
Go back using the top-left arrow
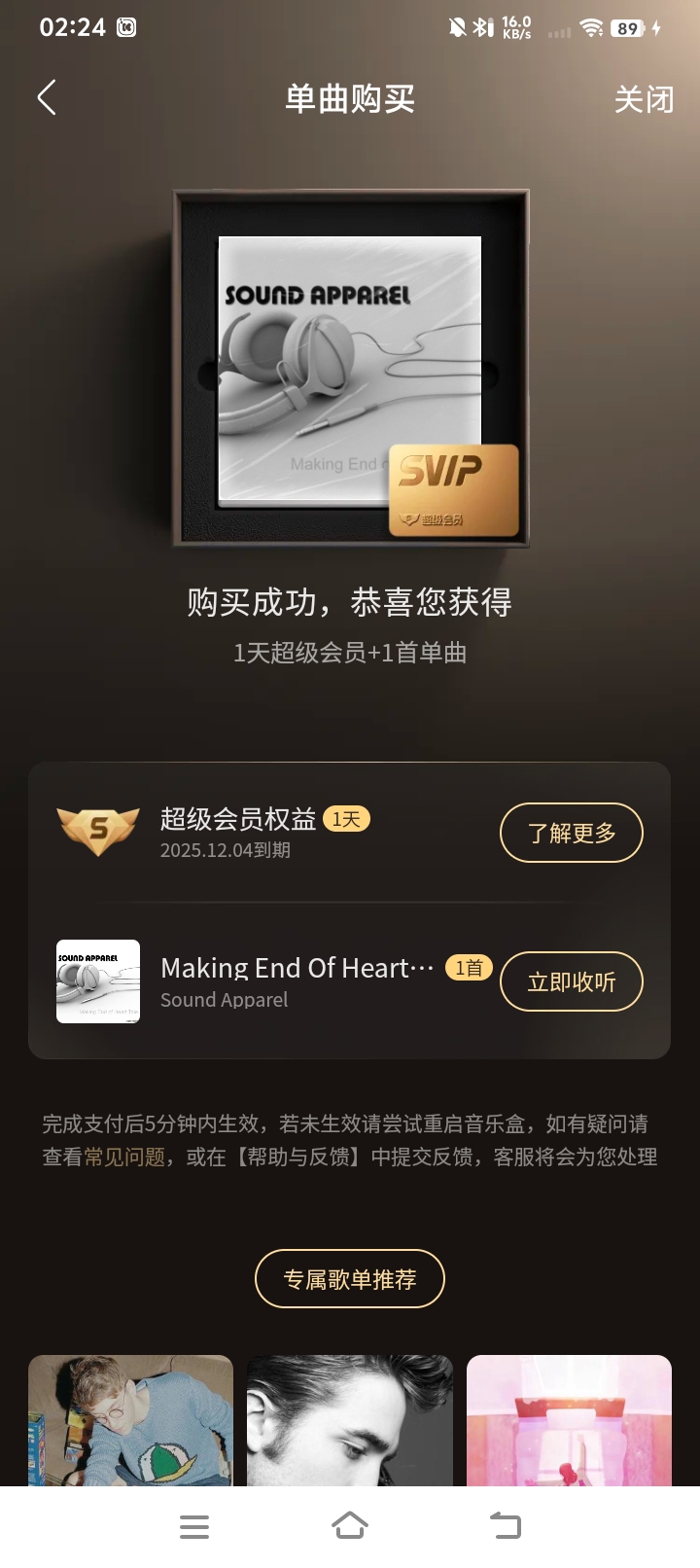(47, 98)
